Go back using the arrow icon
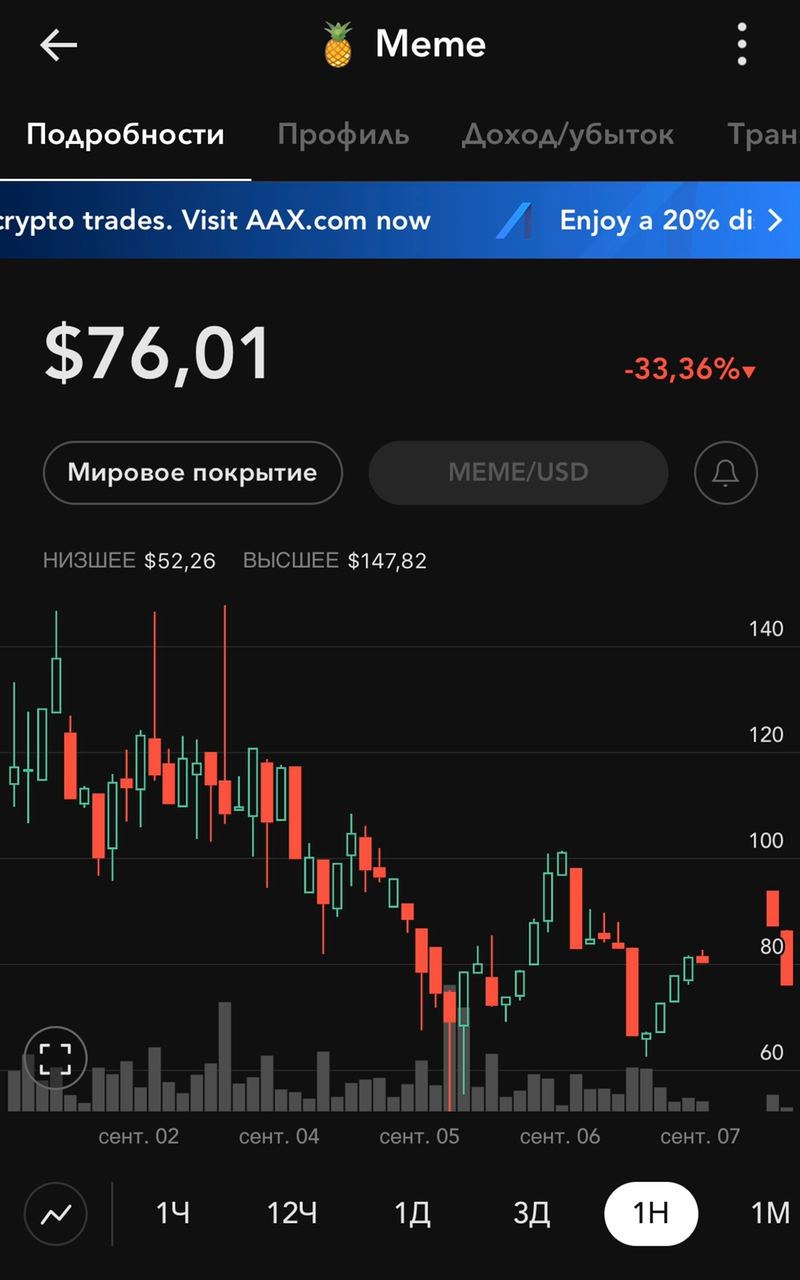 click(x=57, y=45)
